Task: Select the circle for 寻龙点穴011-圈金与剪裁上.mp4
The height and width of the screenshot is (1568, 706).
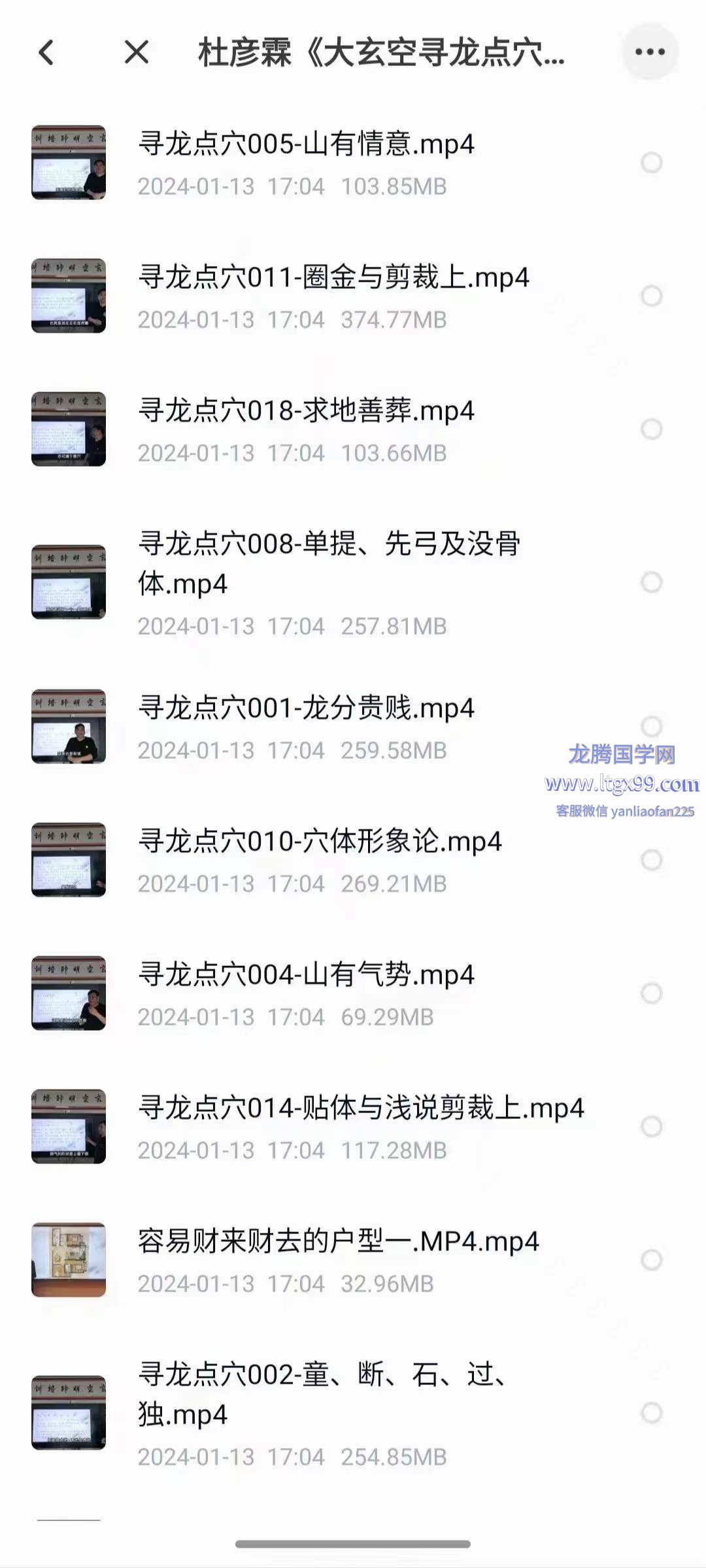Action: (651, 296)
